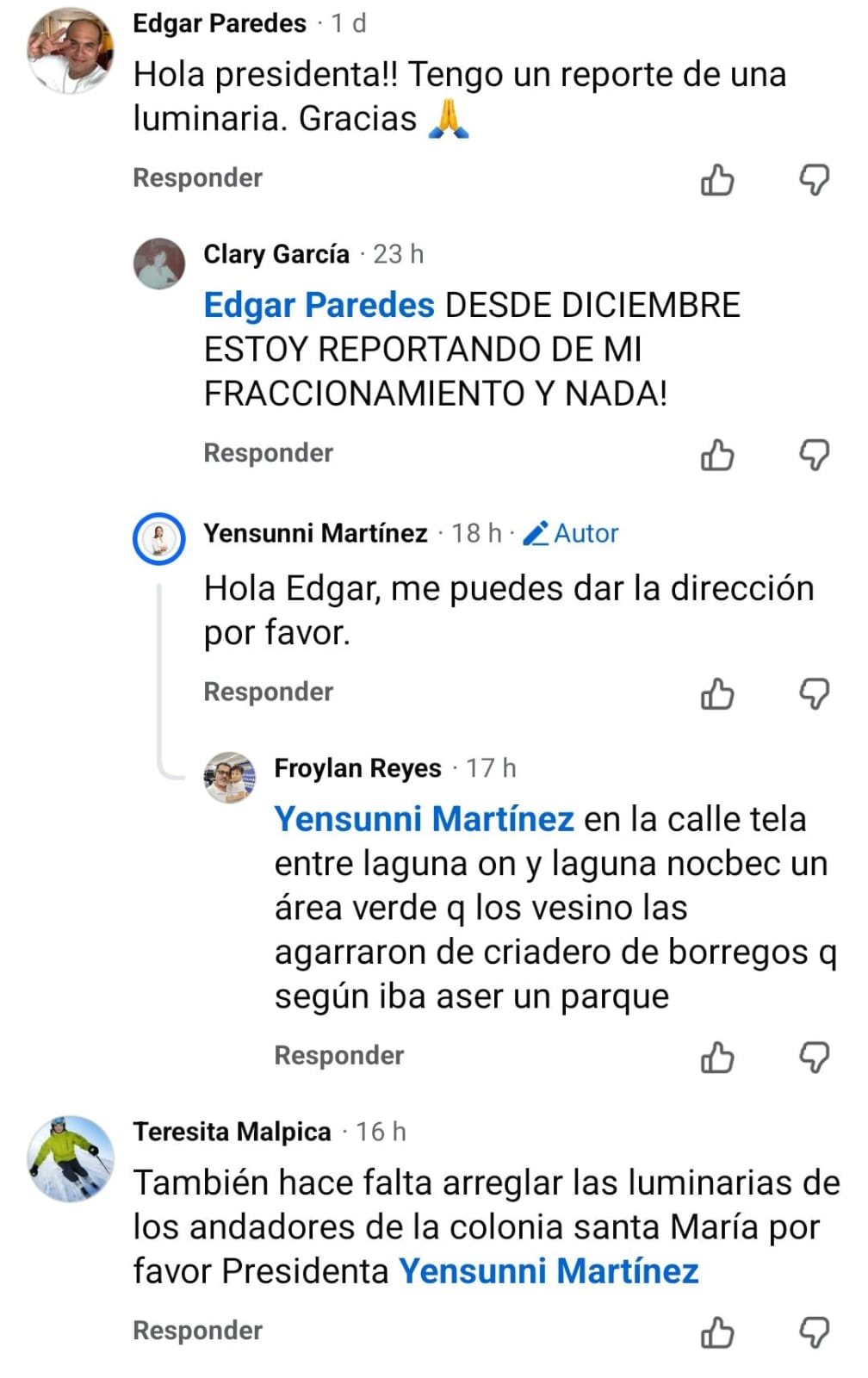
Task: Dislike Clary García's comment
Action: [814, 455]
